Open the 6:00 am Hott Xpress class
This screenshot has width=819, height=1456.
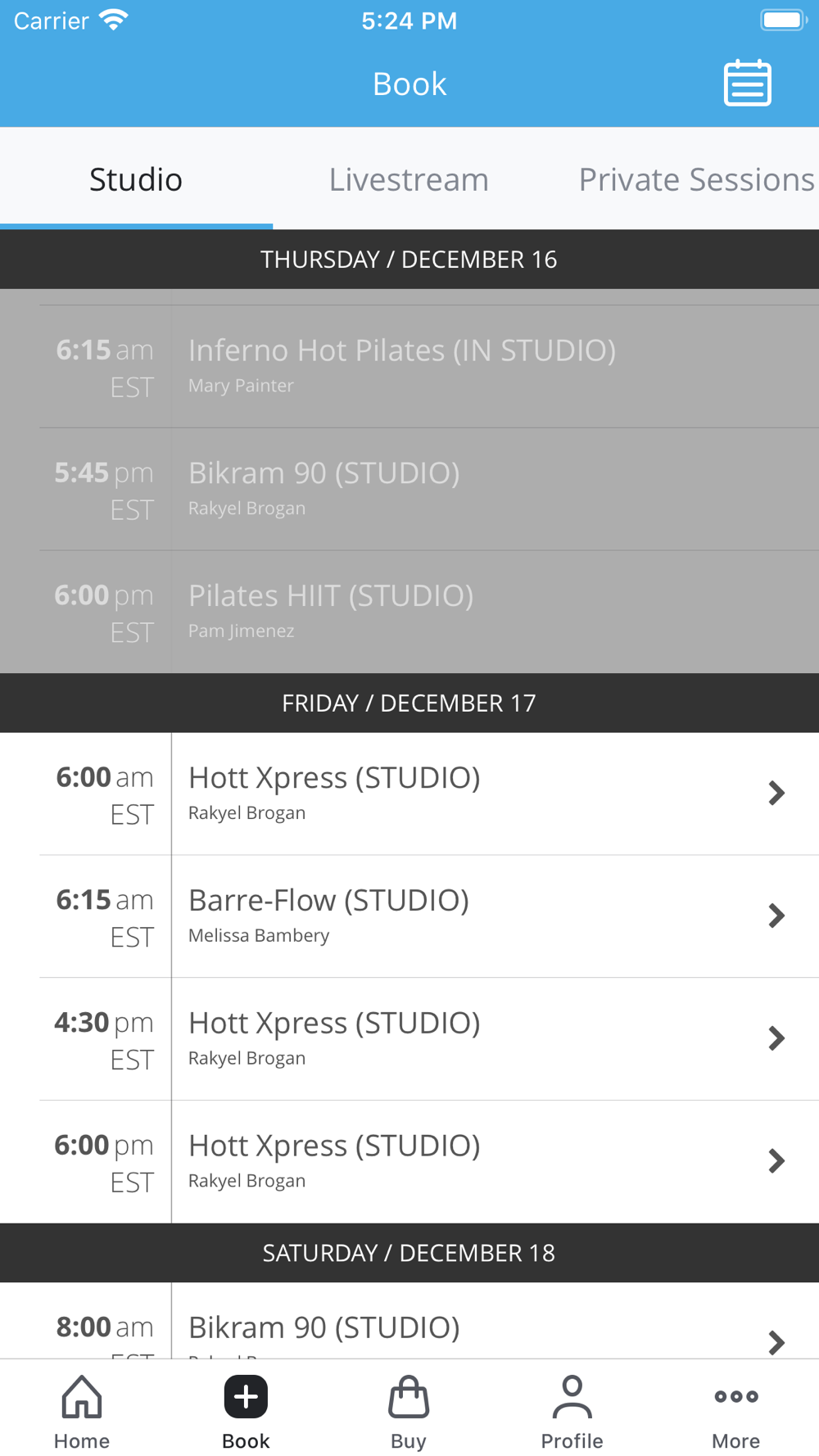point(409,794)
